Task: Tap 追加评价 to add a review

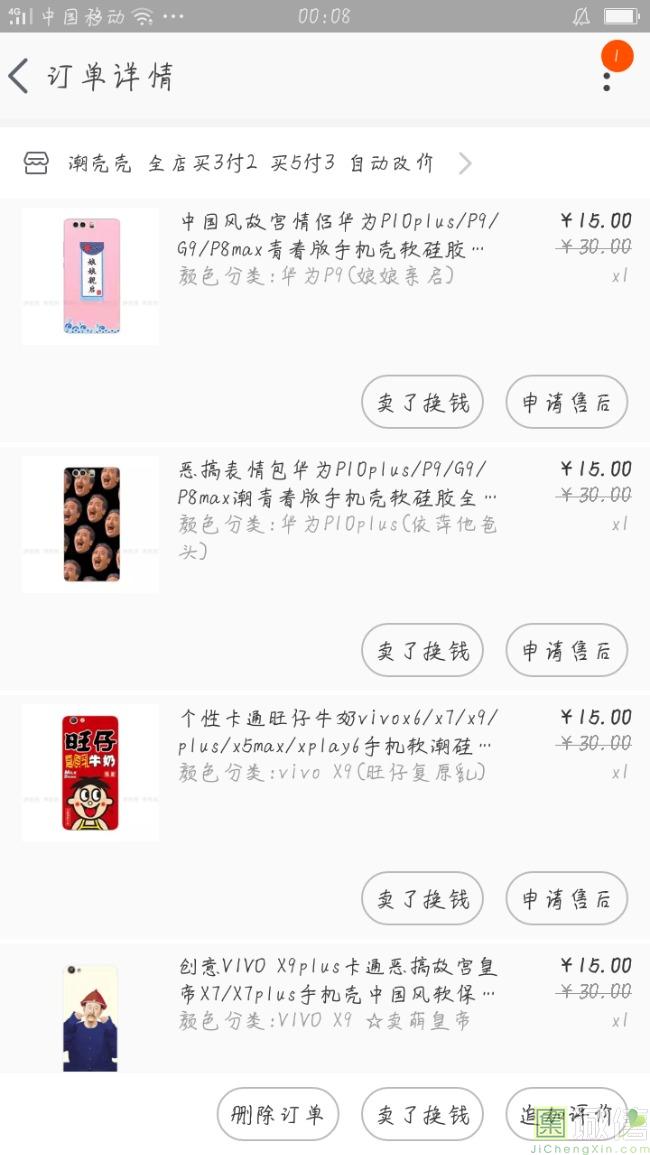Action: tap(565, 1114)
